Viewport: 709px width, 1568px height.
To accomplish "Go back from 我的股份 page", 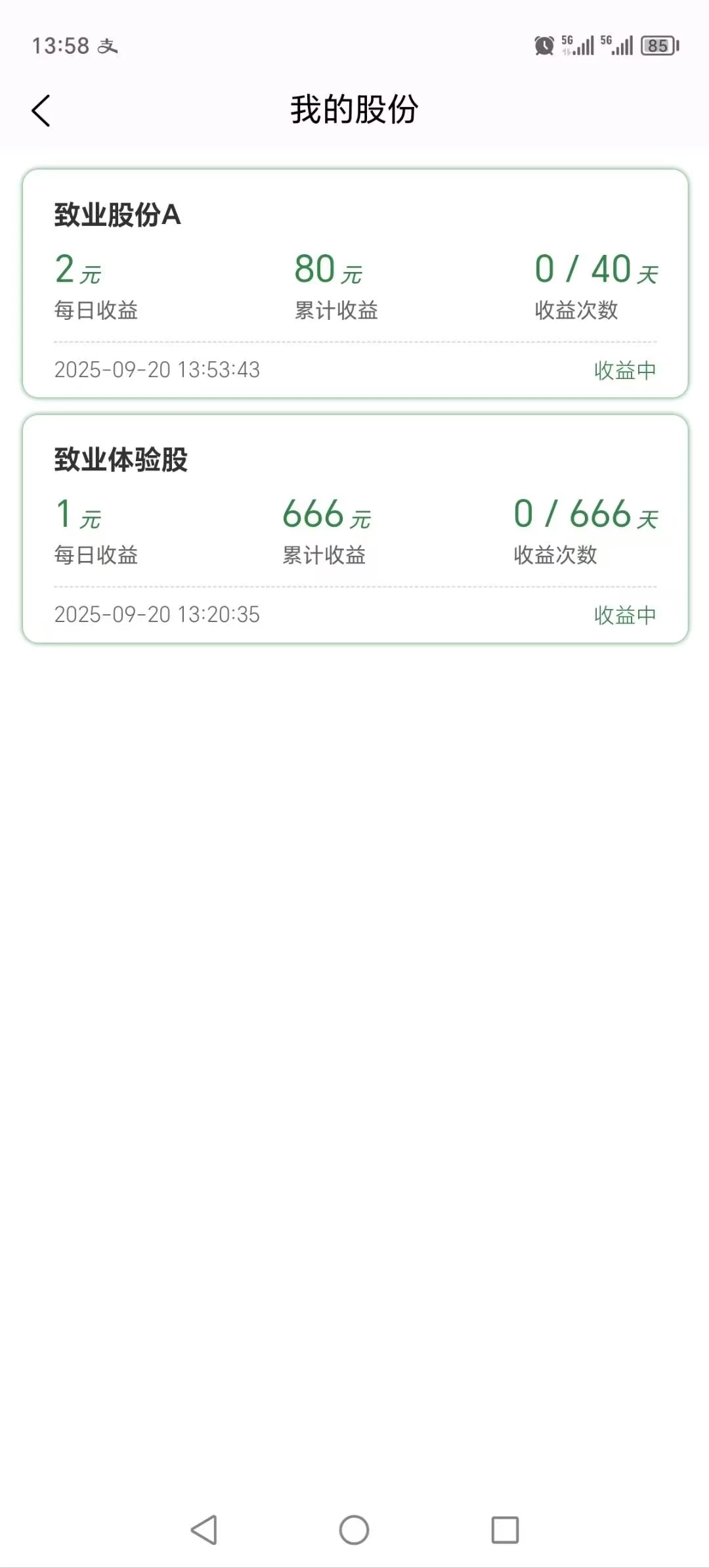I will [x=41, y=110].
